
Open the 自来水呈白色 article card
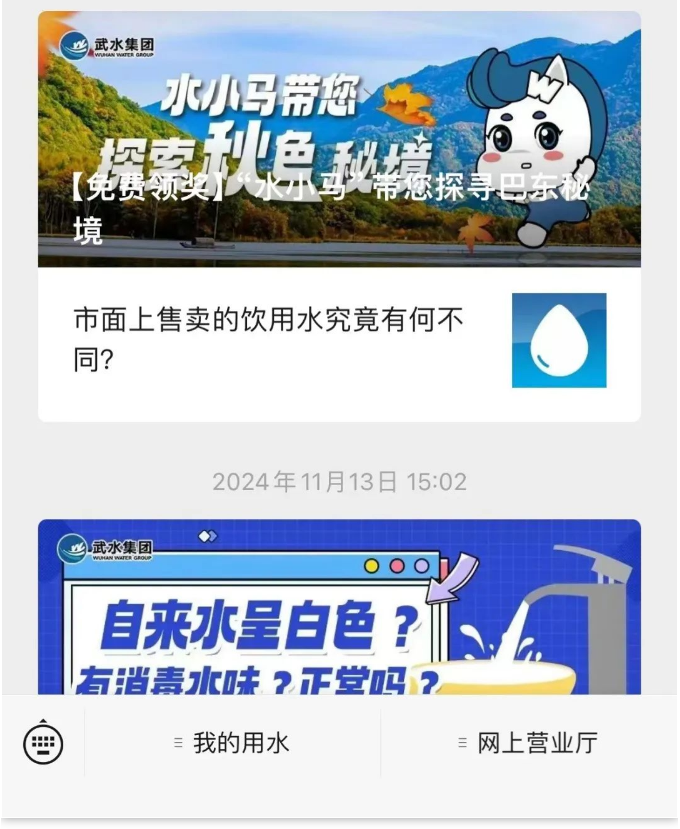point(339,608)
